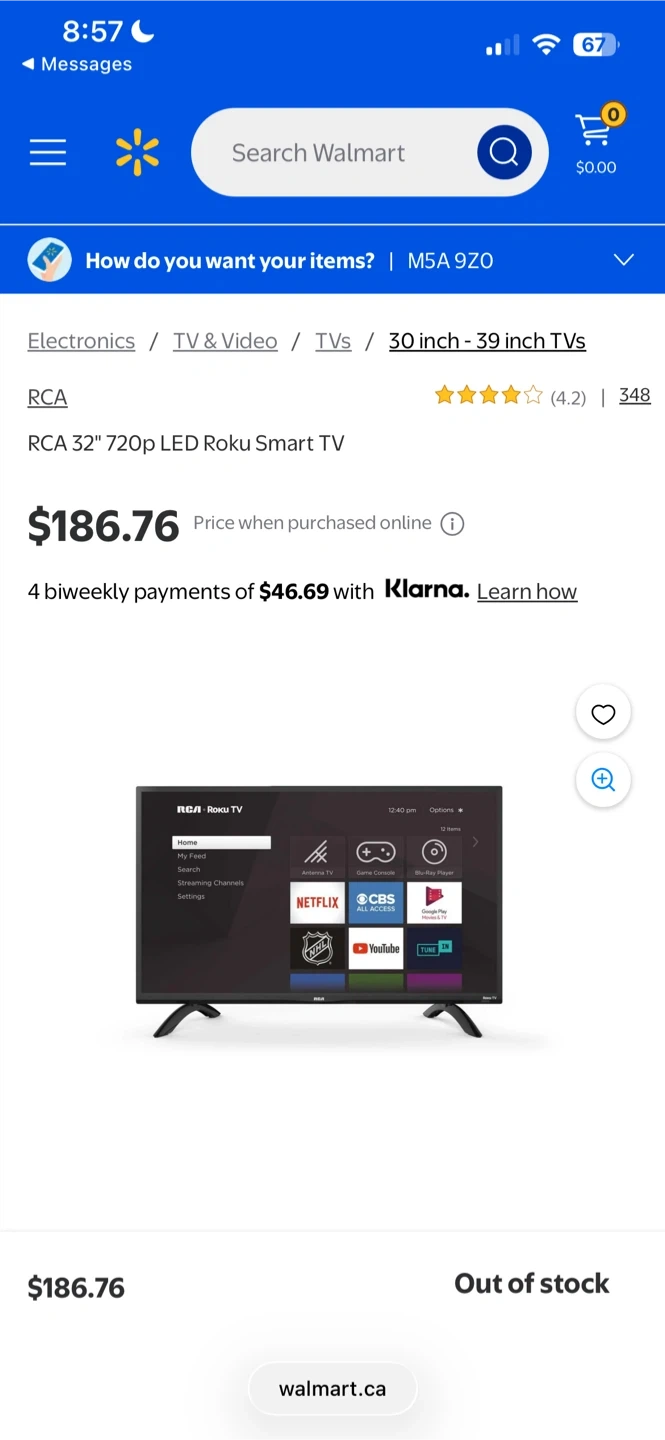Screen dimensions: 665x1440
Task: Show price info tooltip
Action: click(452, 524)
